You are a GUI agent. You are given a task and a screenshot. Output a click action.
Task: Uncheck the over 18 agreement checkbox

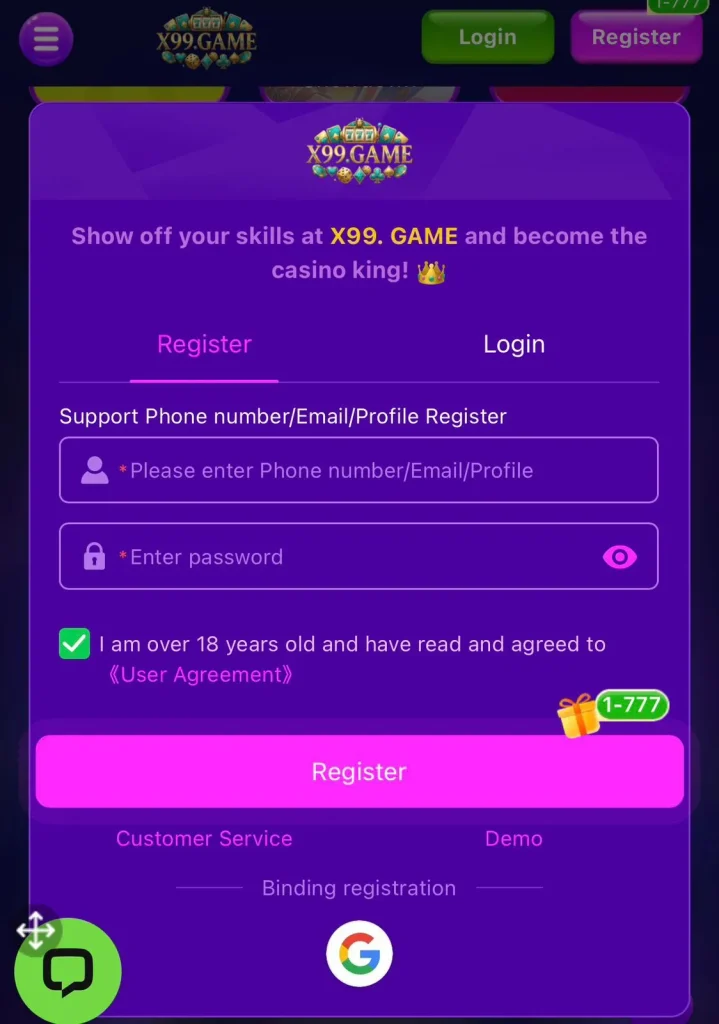click(x=75, y=644)
